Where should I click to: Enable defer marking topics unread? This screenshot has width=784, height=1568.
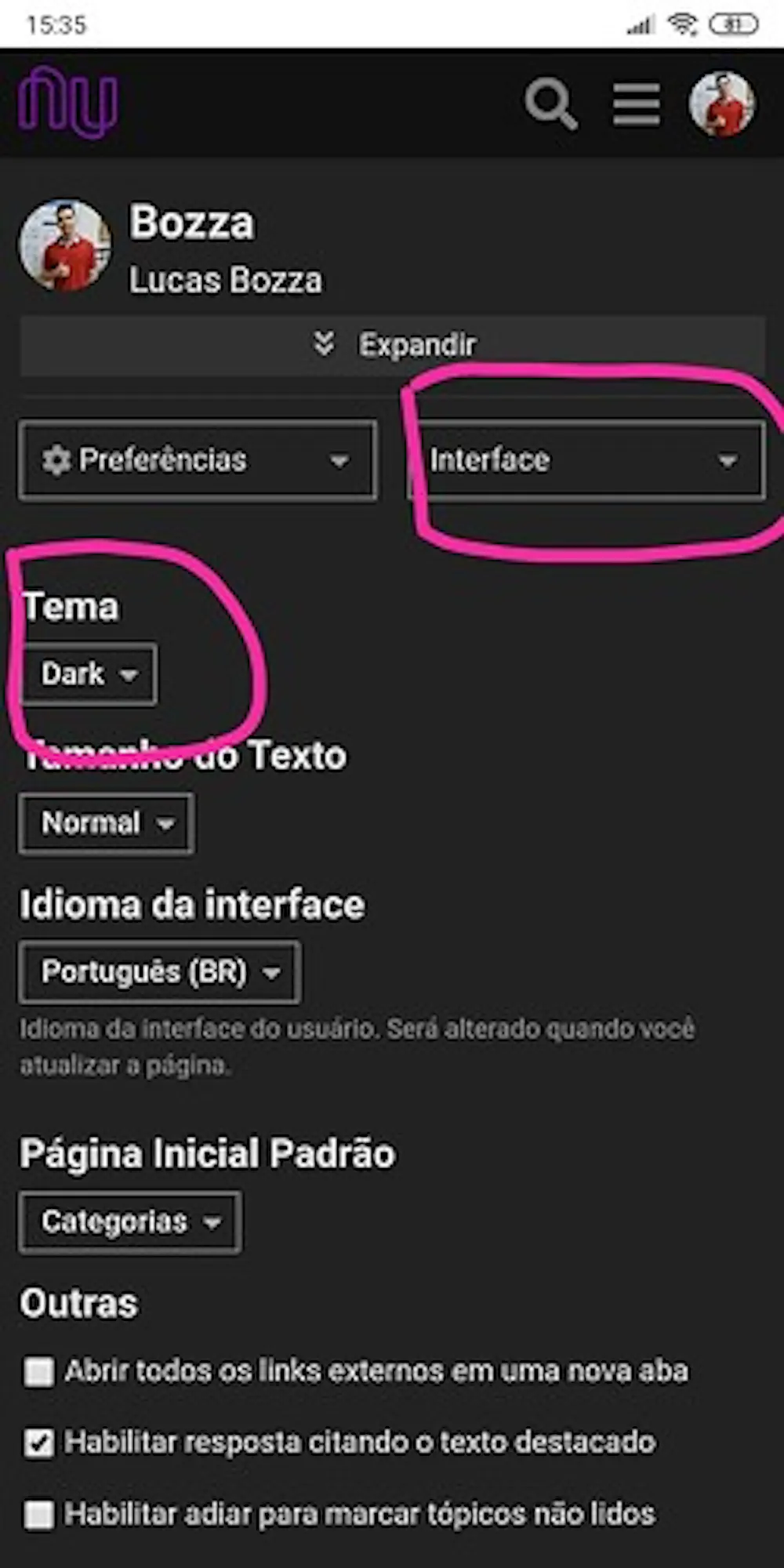[39, 1515]
